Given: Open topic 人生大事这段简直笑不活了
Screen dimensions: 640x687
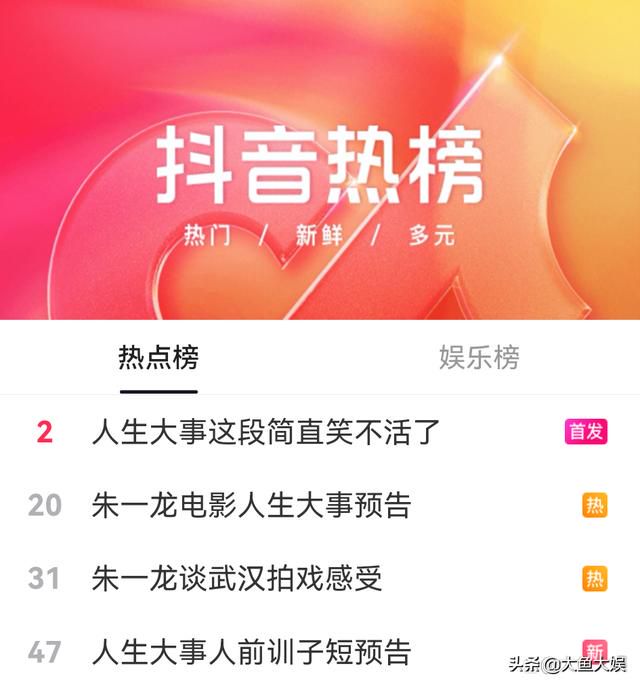Looking at the screenshot, I should 266,432.
